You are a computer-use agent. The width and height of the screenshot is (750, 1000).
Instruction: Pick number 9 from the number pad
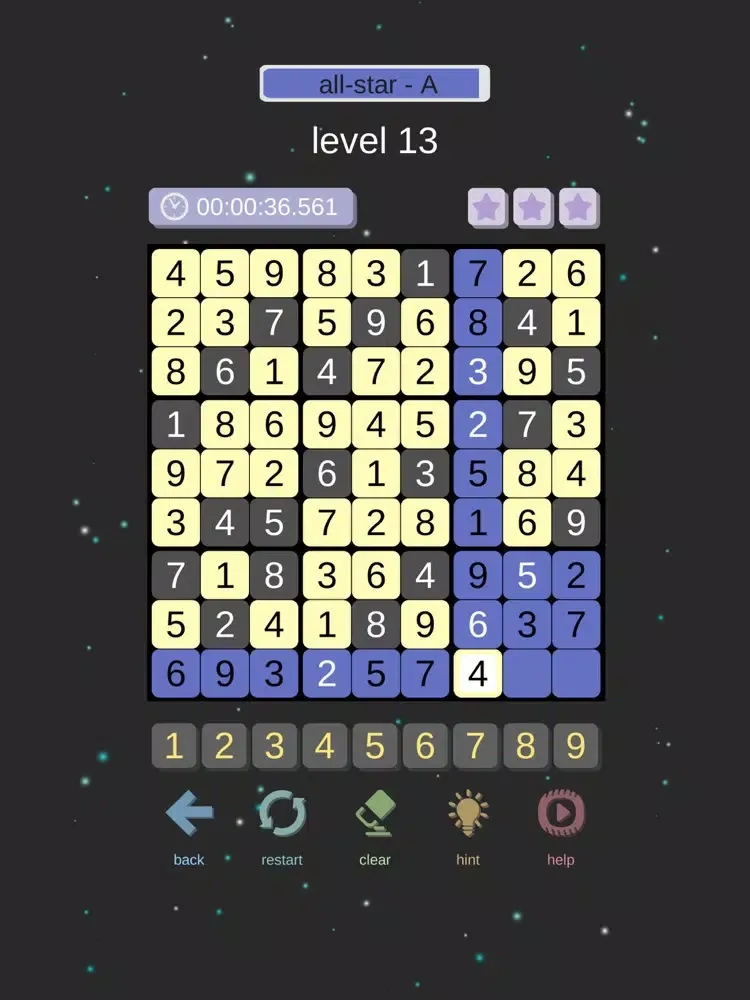(576, 745)
